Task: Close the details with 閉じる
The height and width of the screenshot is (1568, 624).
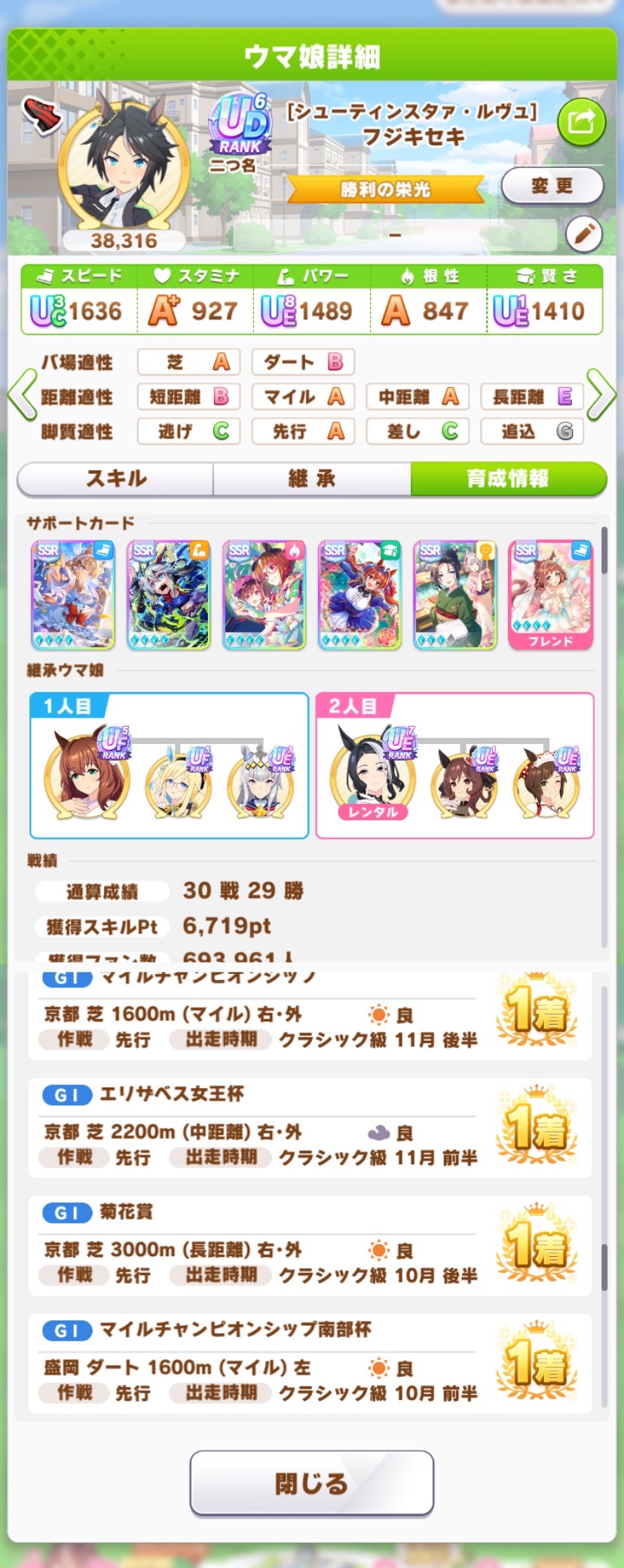Action: (x=311, y=1483)
